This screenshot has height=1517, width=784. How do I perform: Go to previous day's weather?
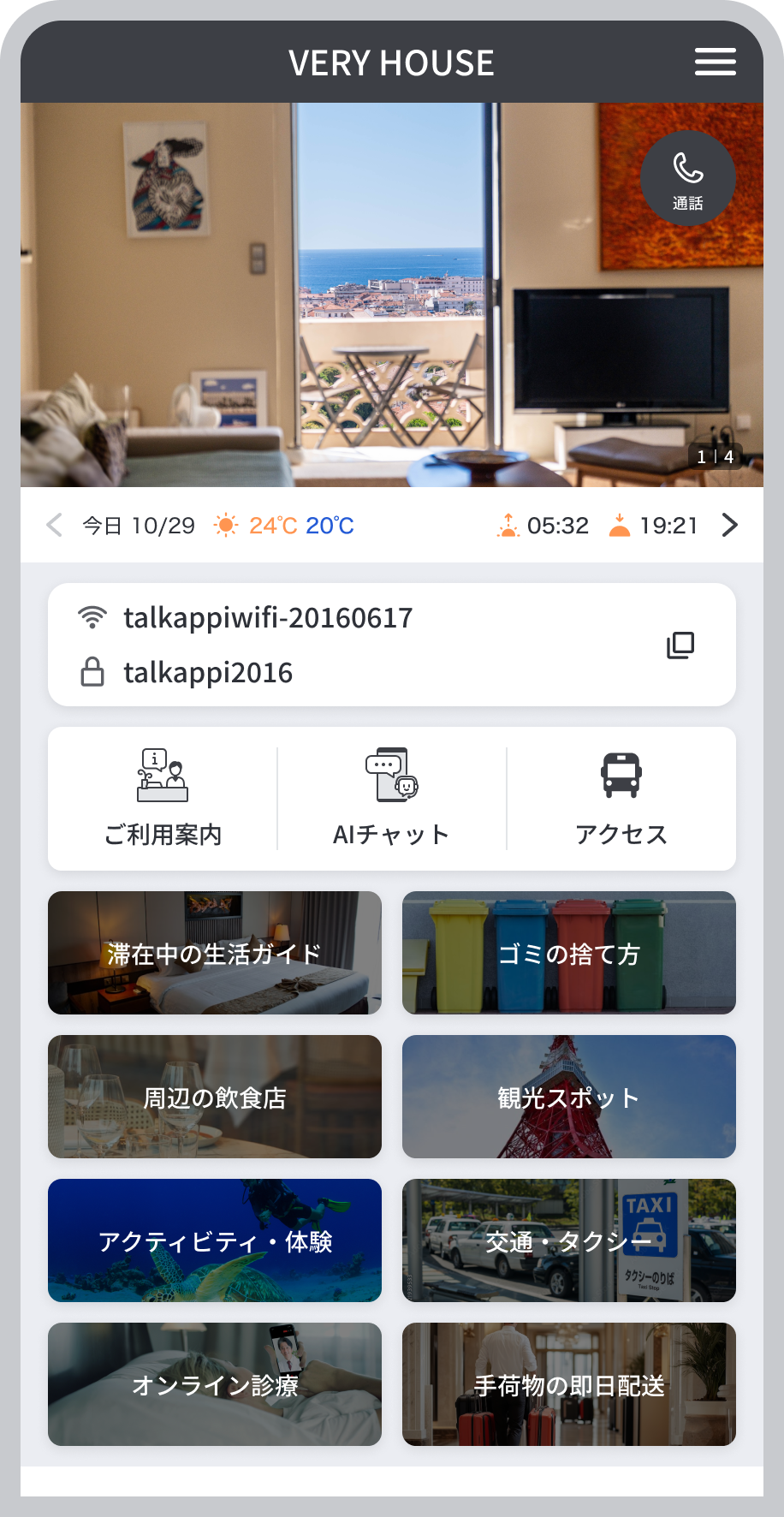click(54, 525)
